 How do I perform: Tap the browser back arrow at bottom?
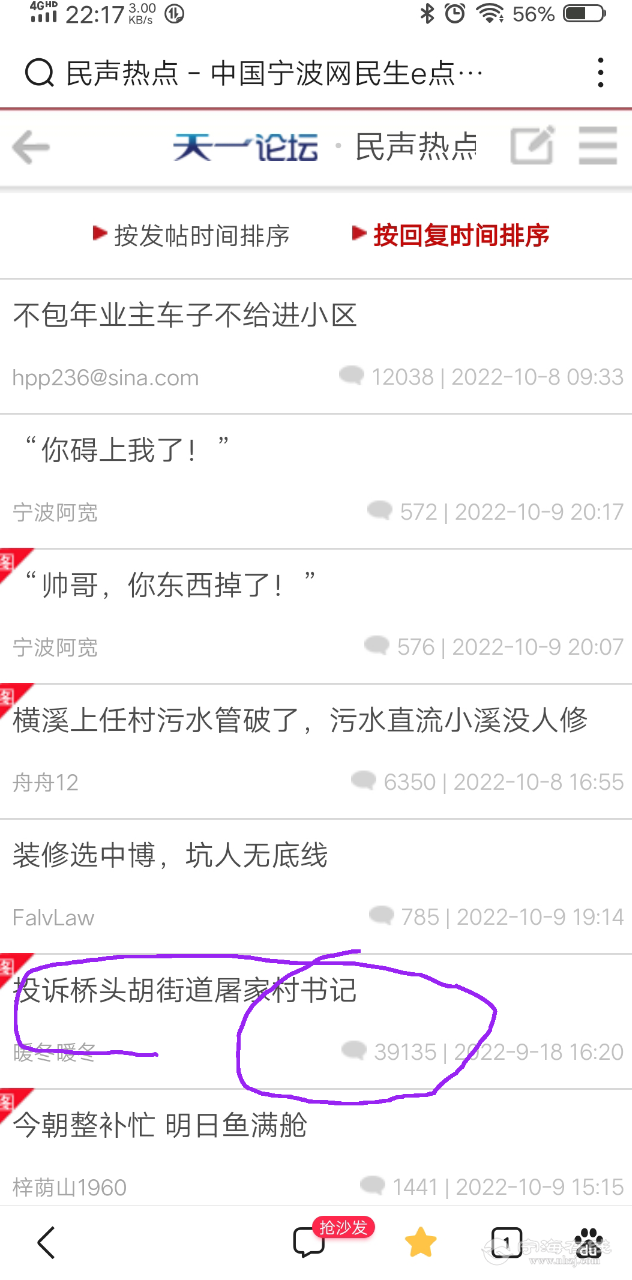click(45, 1243)
